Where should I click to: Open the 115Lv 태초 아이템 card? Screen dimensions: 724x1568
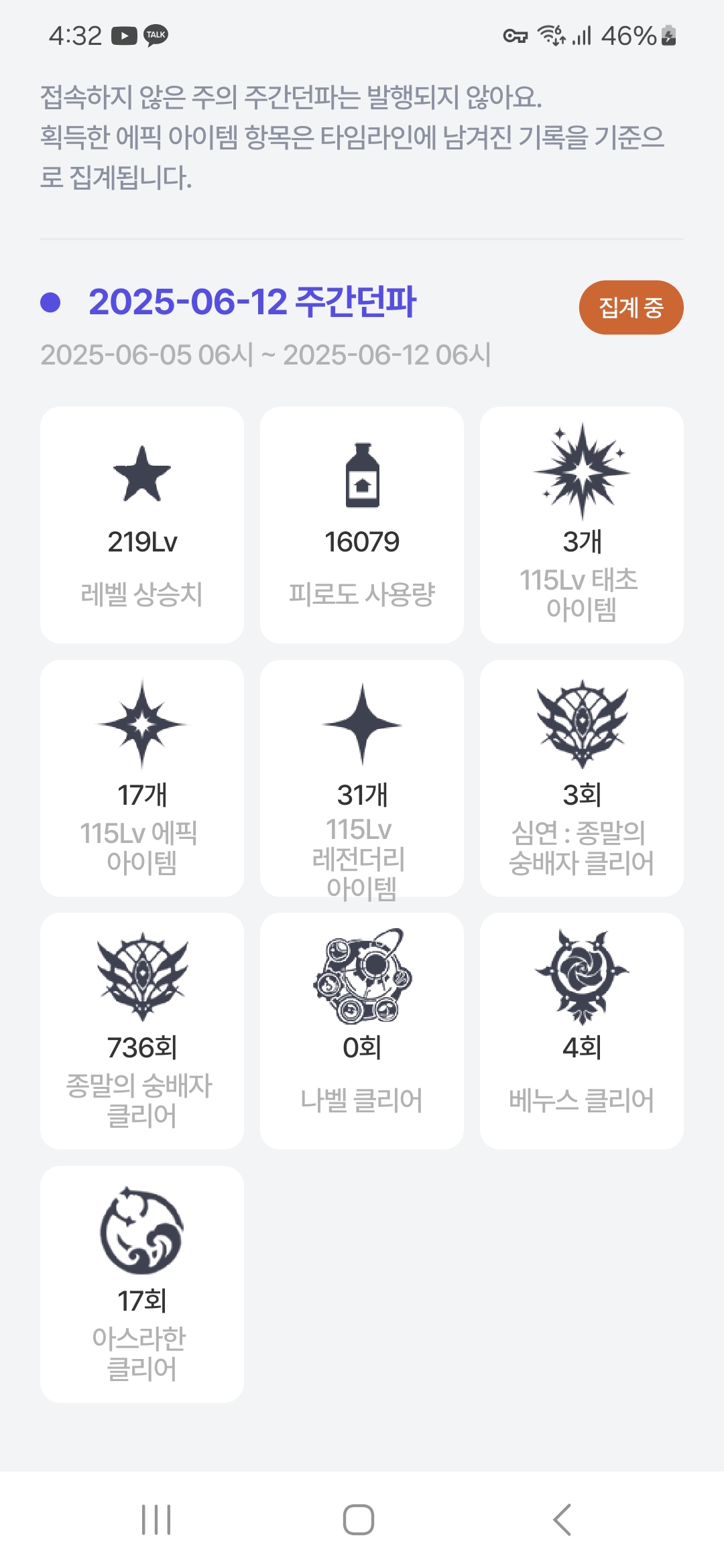[x=581, y=525]
